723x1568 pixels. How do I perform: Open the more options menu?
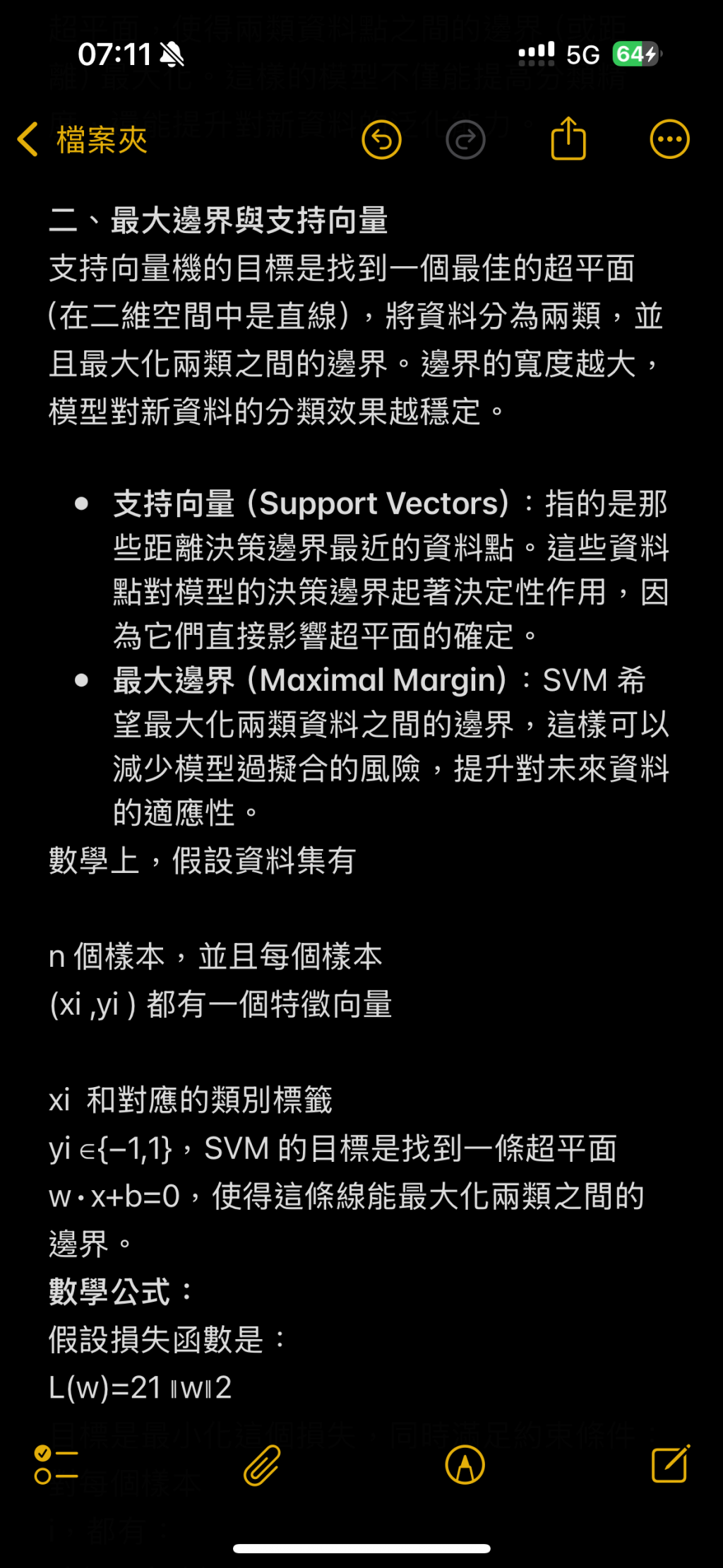[x=669, y=140]
